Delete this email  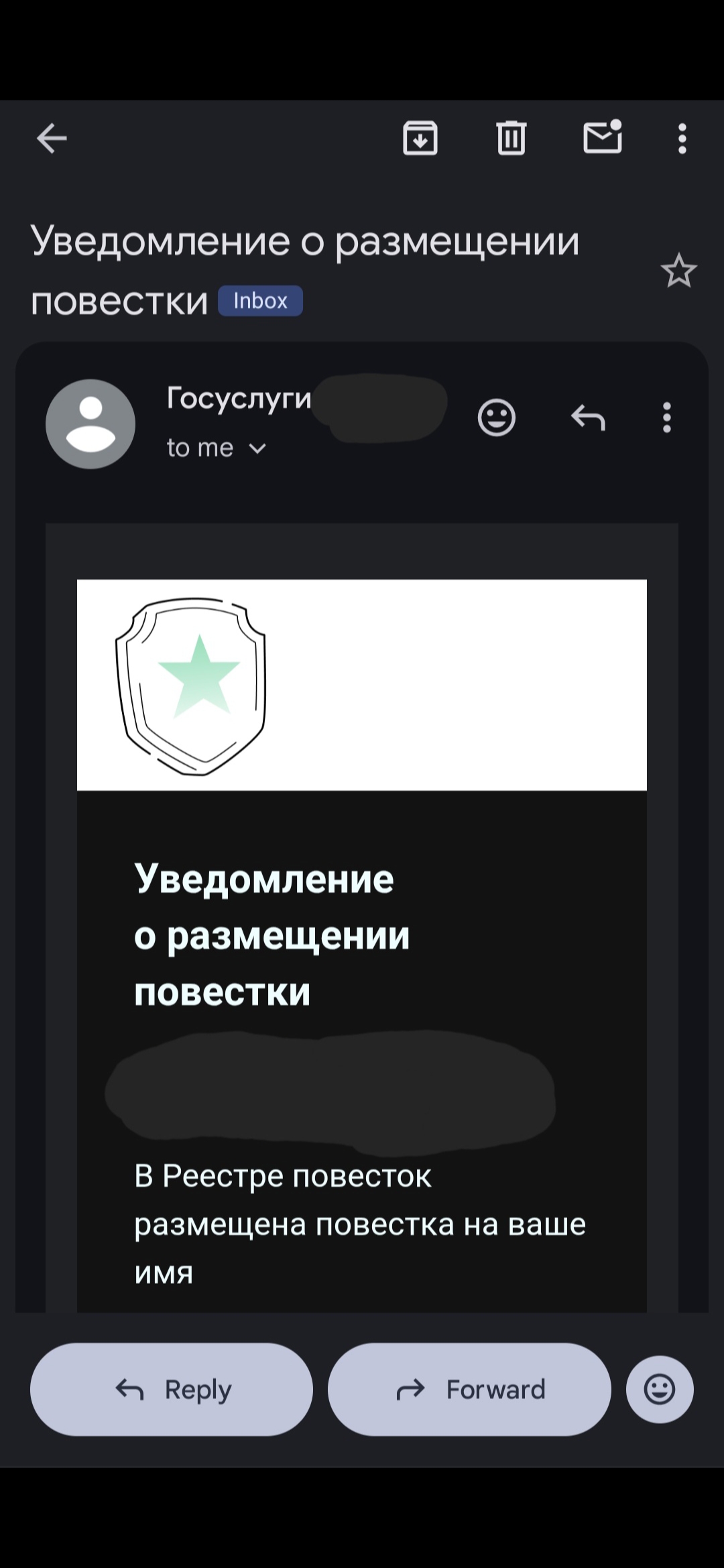click(x=511, y=139)
